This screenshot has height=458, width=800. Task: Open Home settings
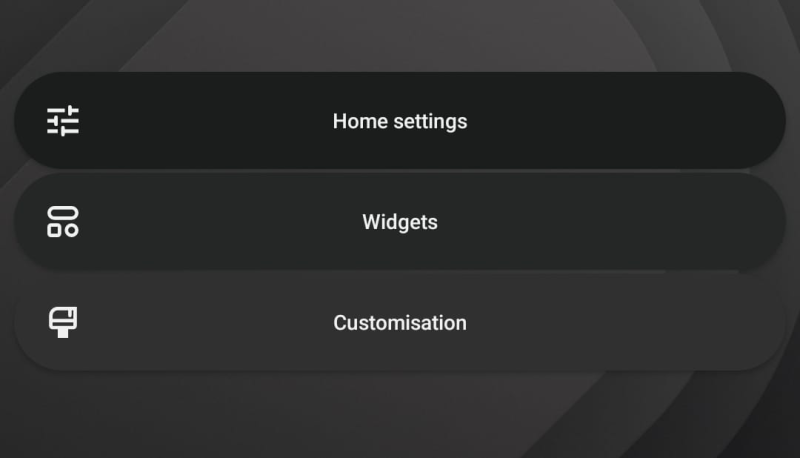pyautogui.click(x=399, y=121)
